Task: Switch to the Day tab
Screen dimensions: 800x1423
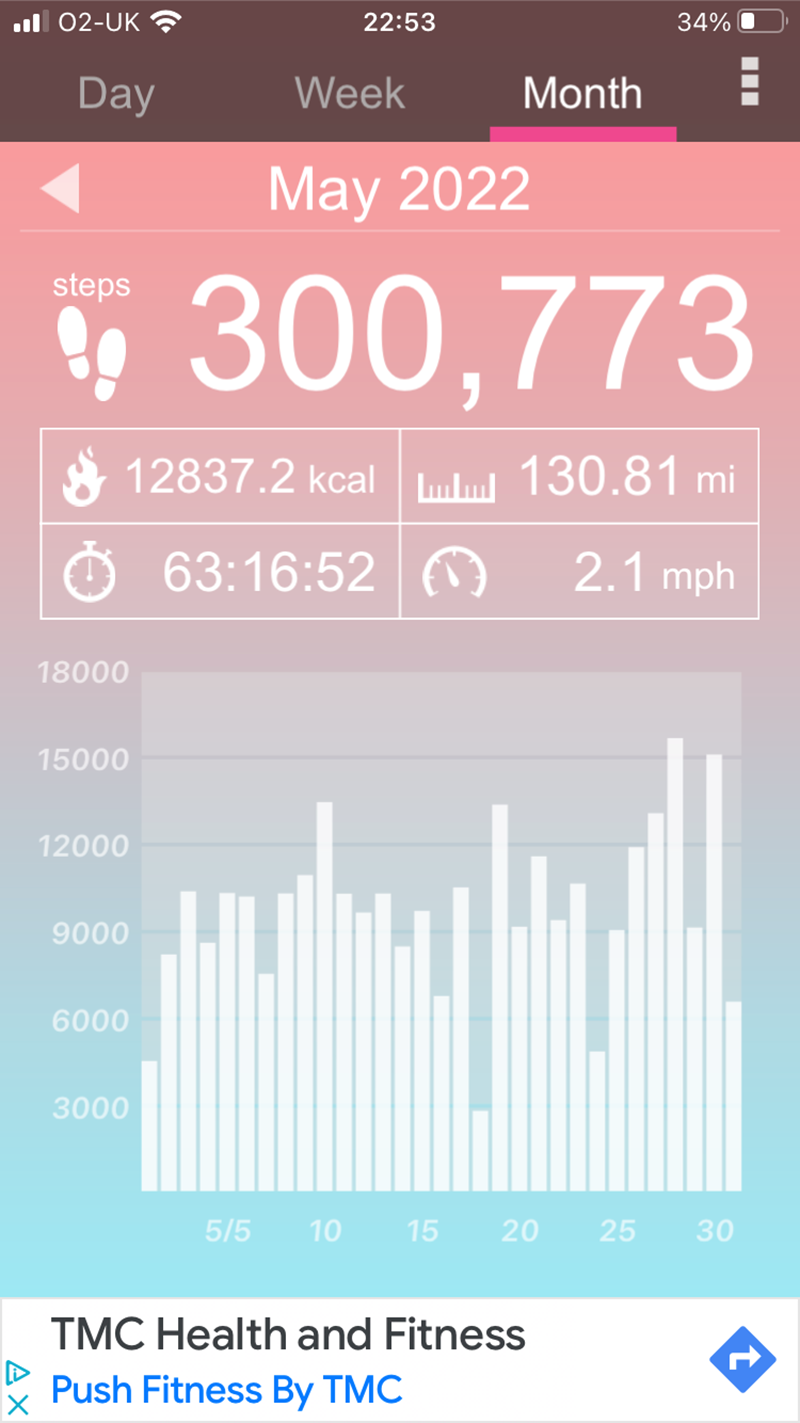Action: [116, 94]
